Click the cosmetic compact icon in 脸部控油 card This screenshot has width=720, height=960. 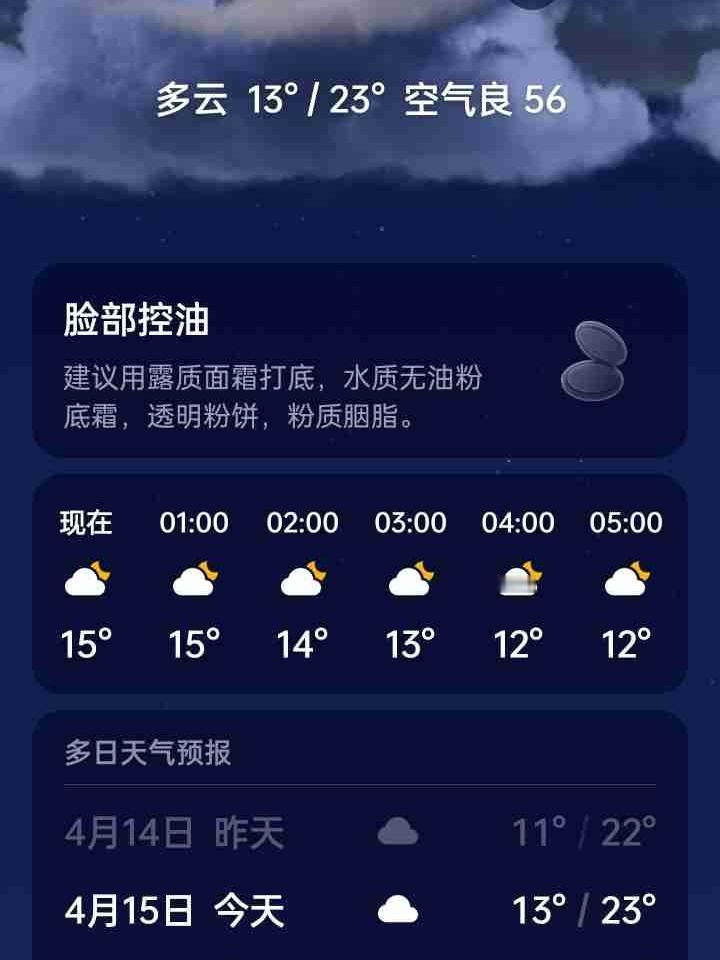coord(596,360)
